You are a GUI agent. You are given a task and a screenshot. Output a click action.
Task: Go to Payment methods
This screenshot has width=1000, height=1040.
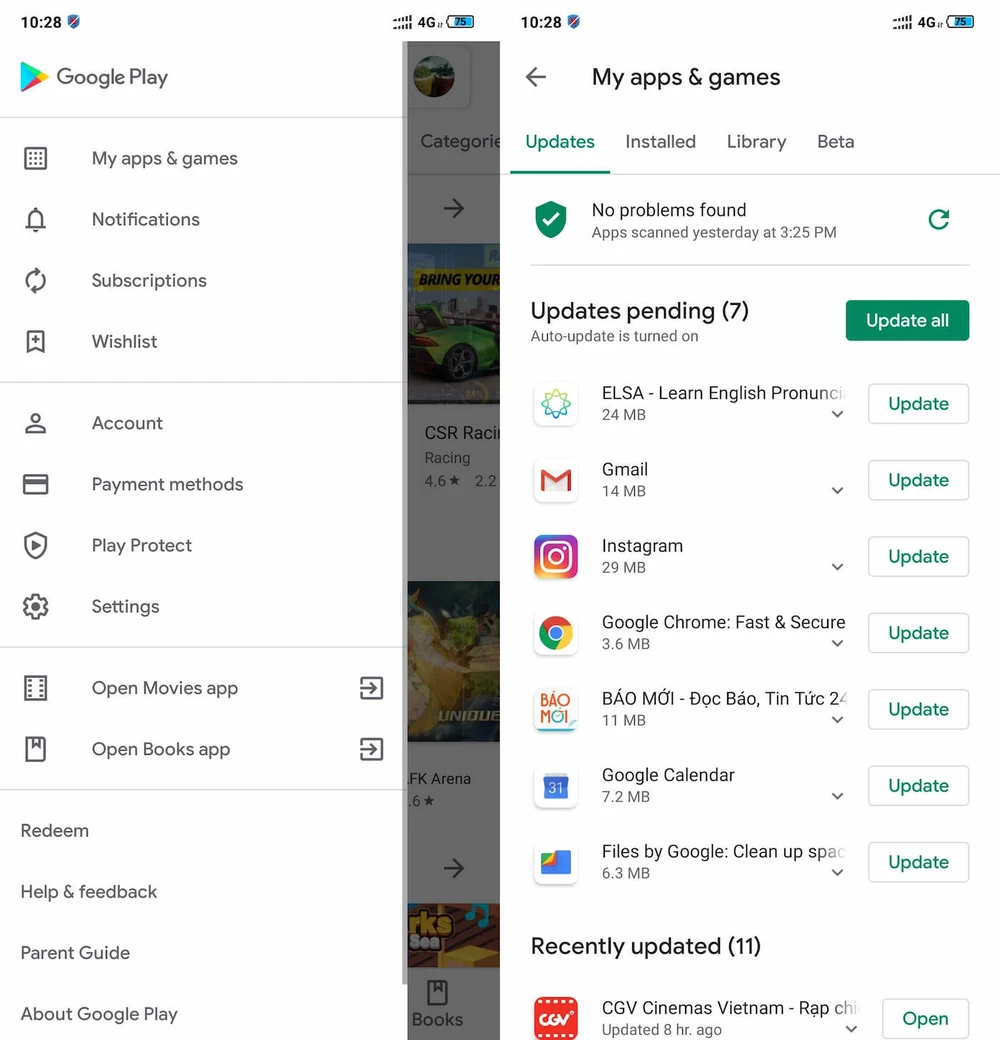click(x=167, y=484)
